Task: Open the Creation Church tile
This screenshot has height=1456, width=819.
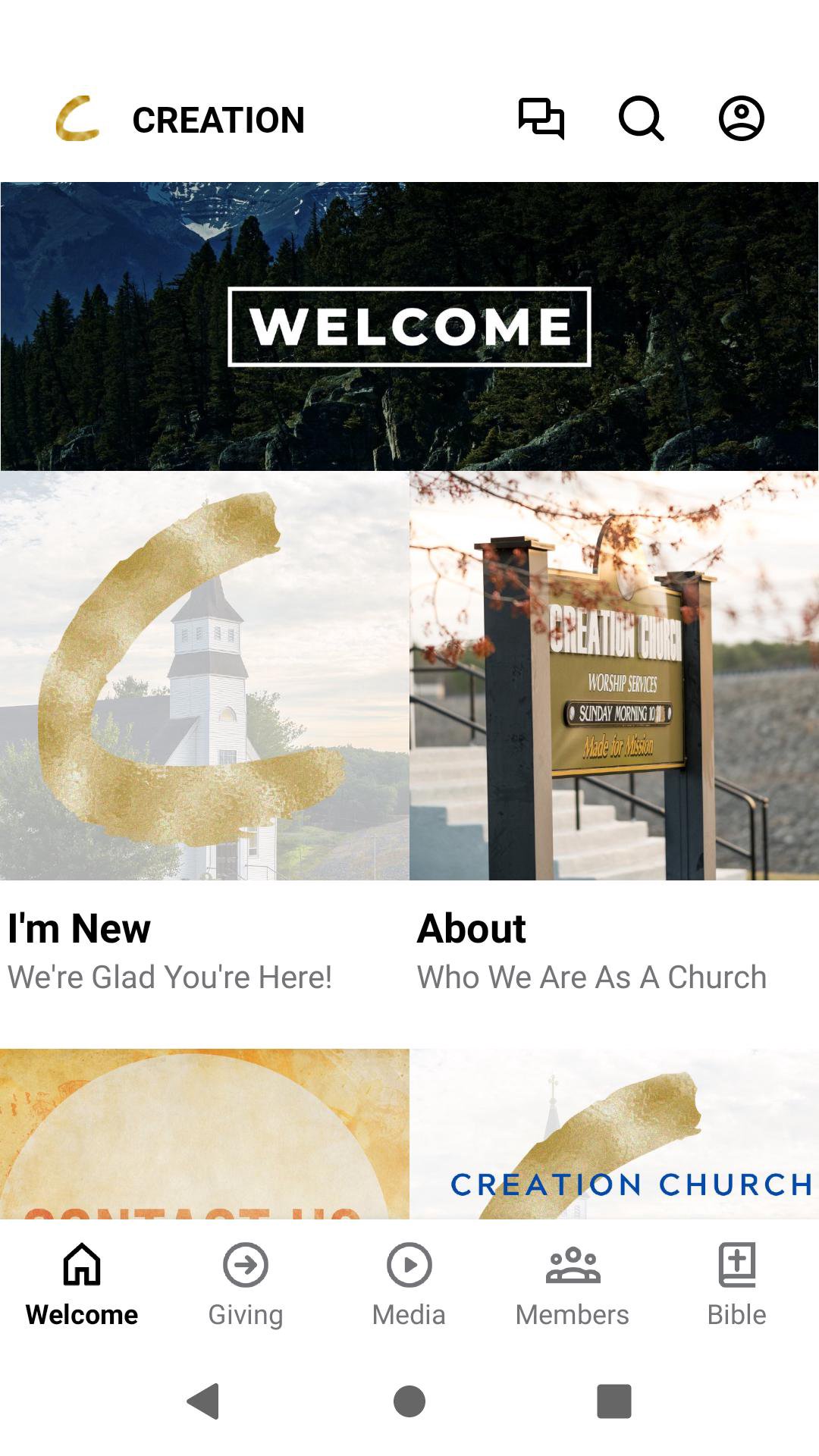Action: tap(613, 1134)
